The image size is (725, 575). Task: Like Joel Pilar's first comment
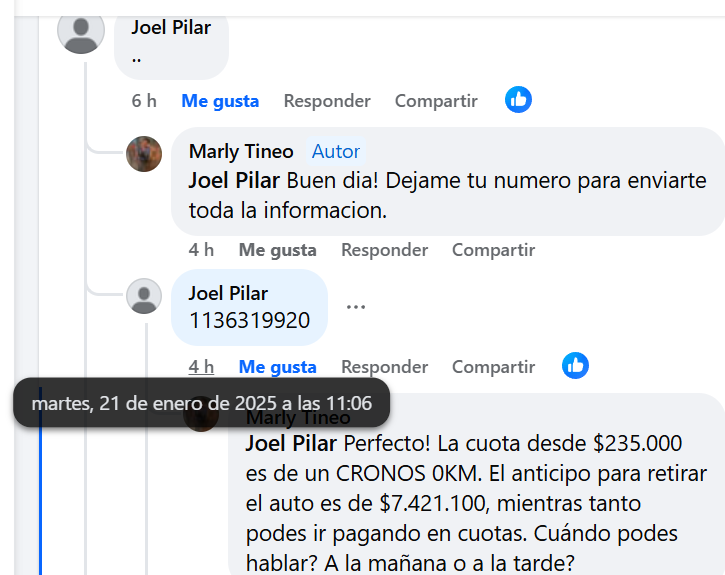point(220,101)
